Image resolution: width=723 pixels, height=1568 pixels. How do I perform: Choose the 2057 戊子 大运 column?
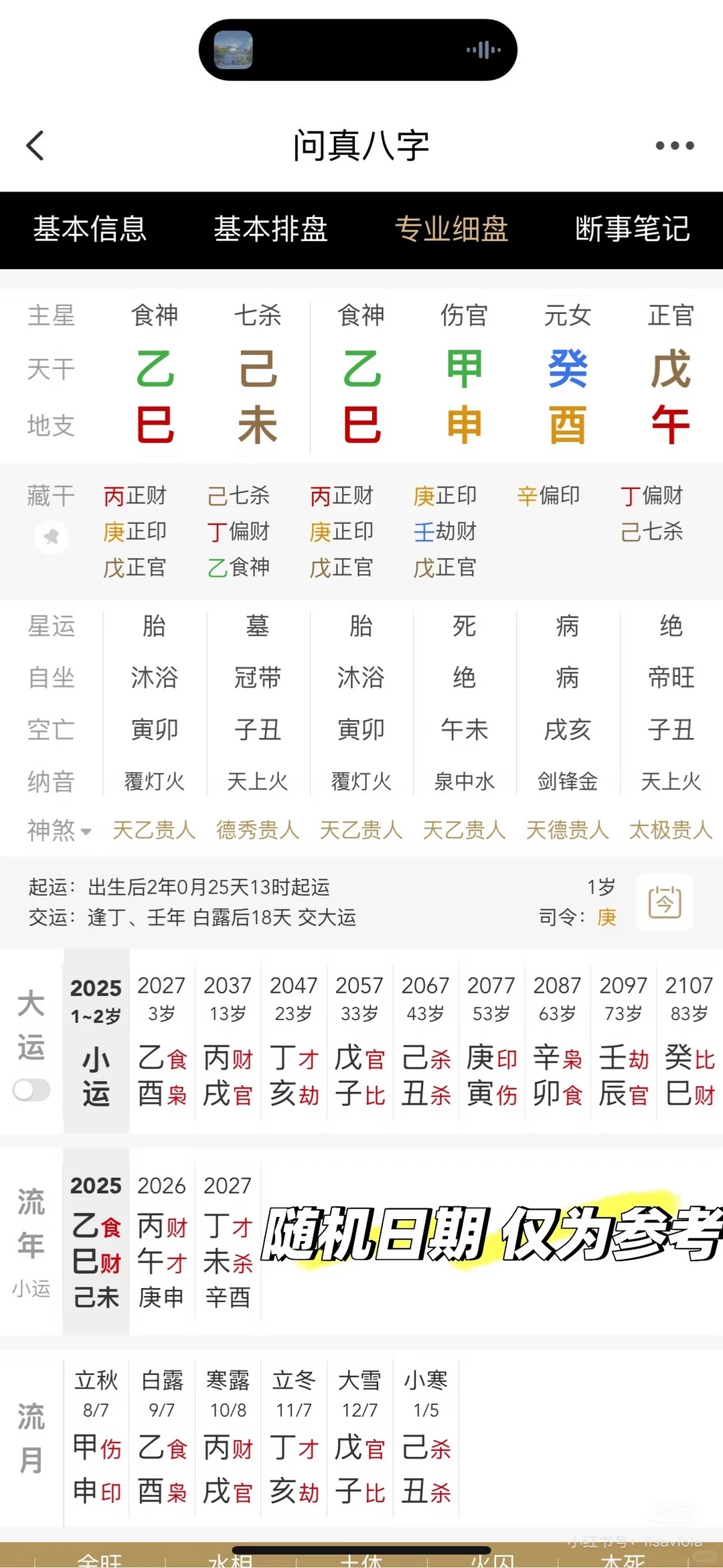tap(360, 1041)
